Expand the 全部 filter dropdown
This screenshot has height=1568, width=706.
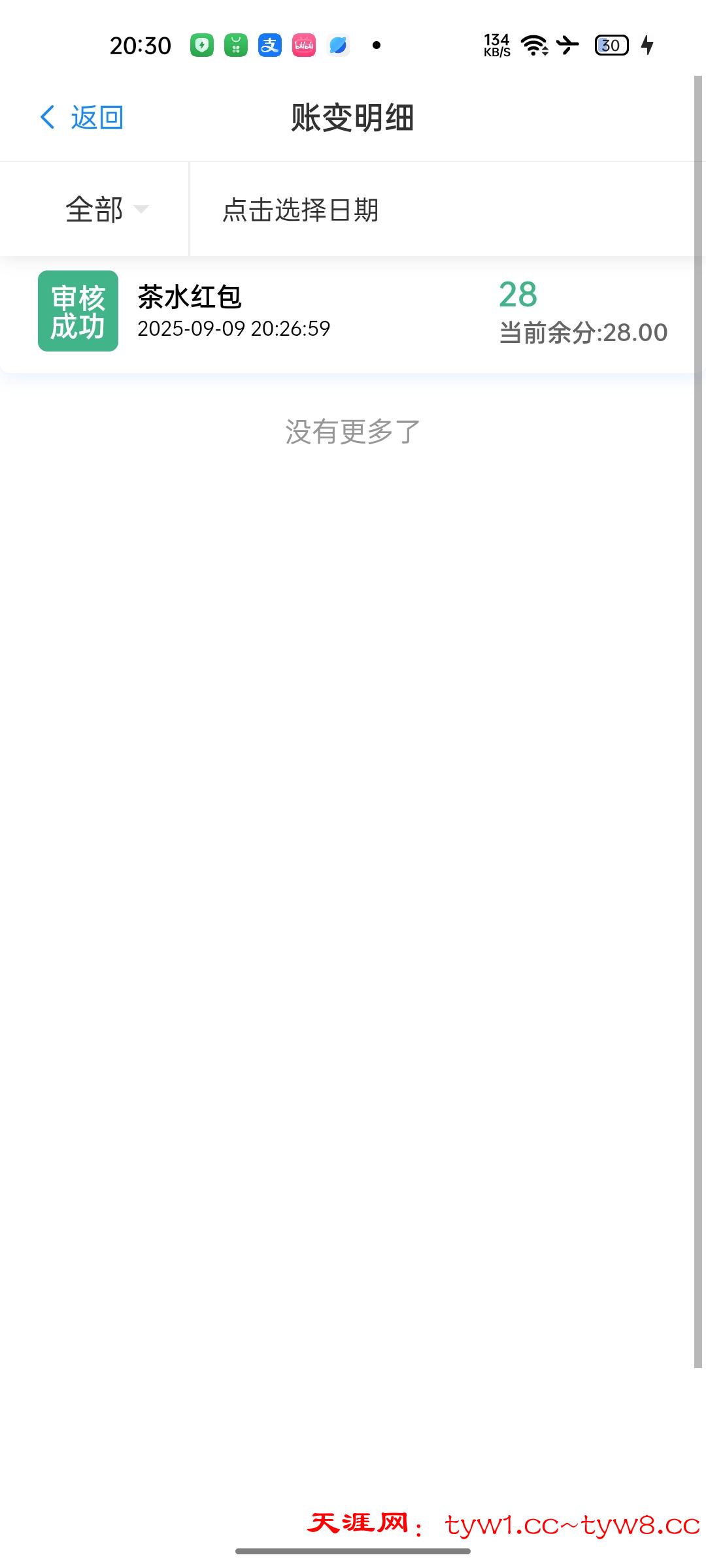pos(107,210)
